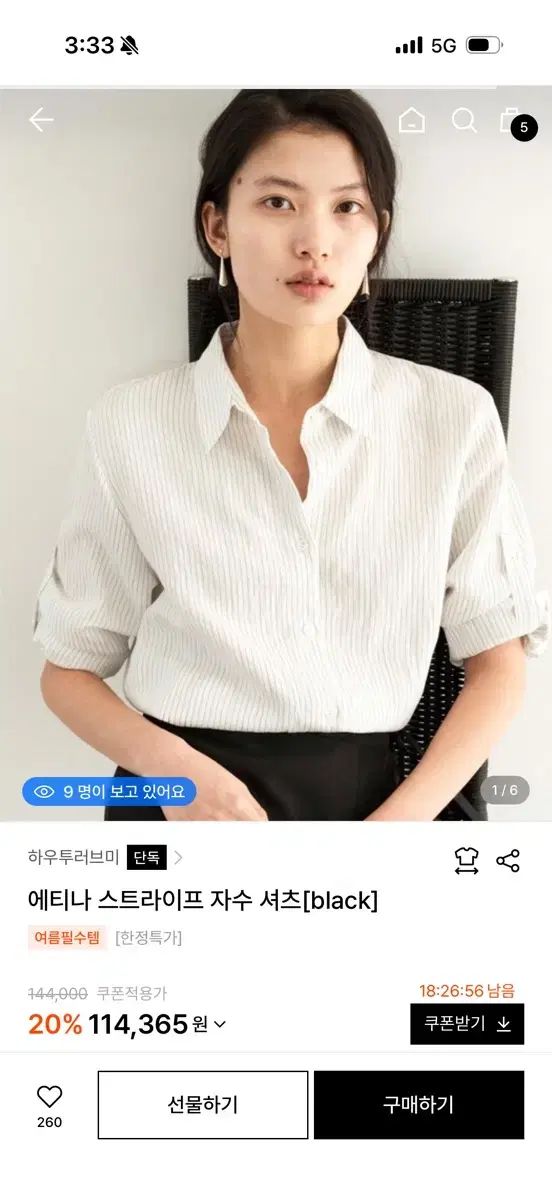
Task: Share this product
Action: (508, 860)
